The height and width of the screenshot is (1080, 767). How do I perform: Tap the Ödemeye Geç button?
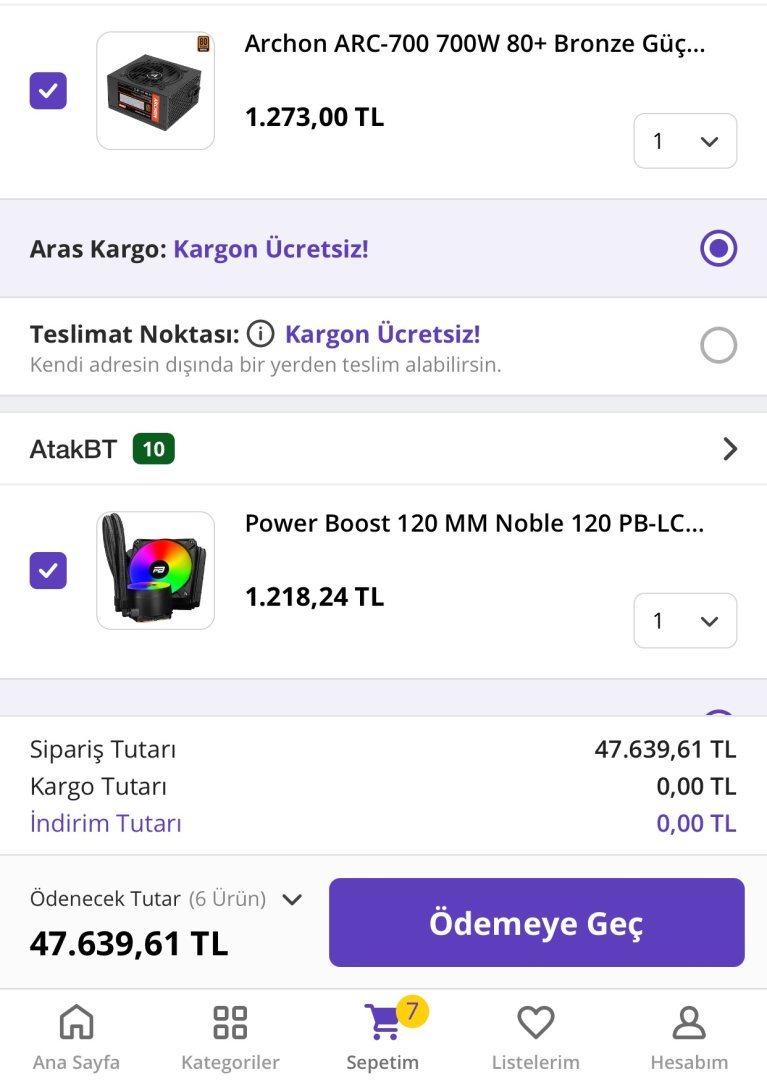point(536,922)
